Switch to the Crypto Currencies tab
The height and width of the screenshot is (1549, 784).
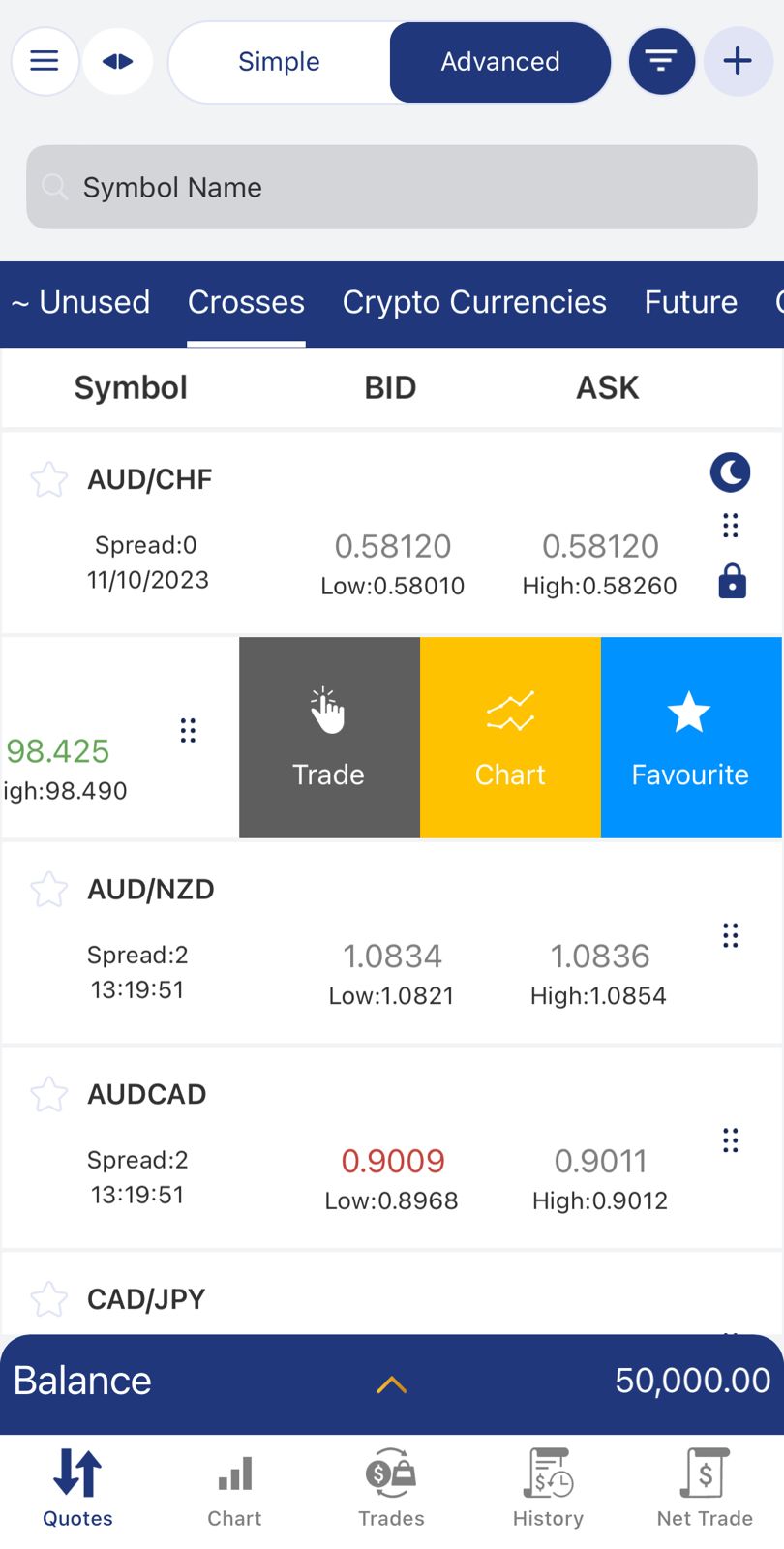474,302
